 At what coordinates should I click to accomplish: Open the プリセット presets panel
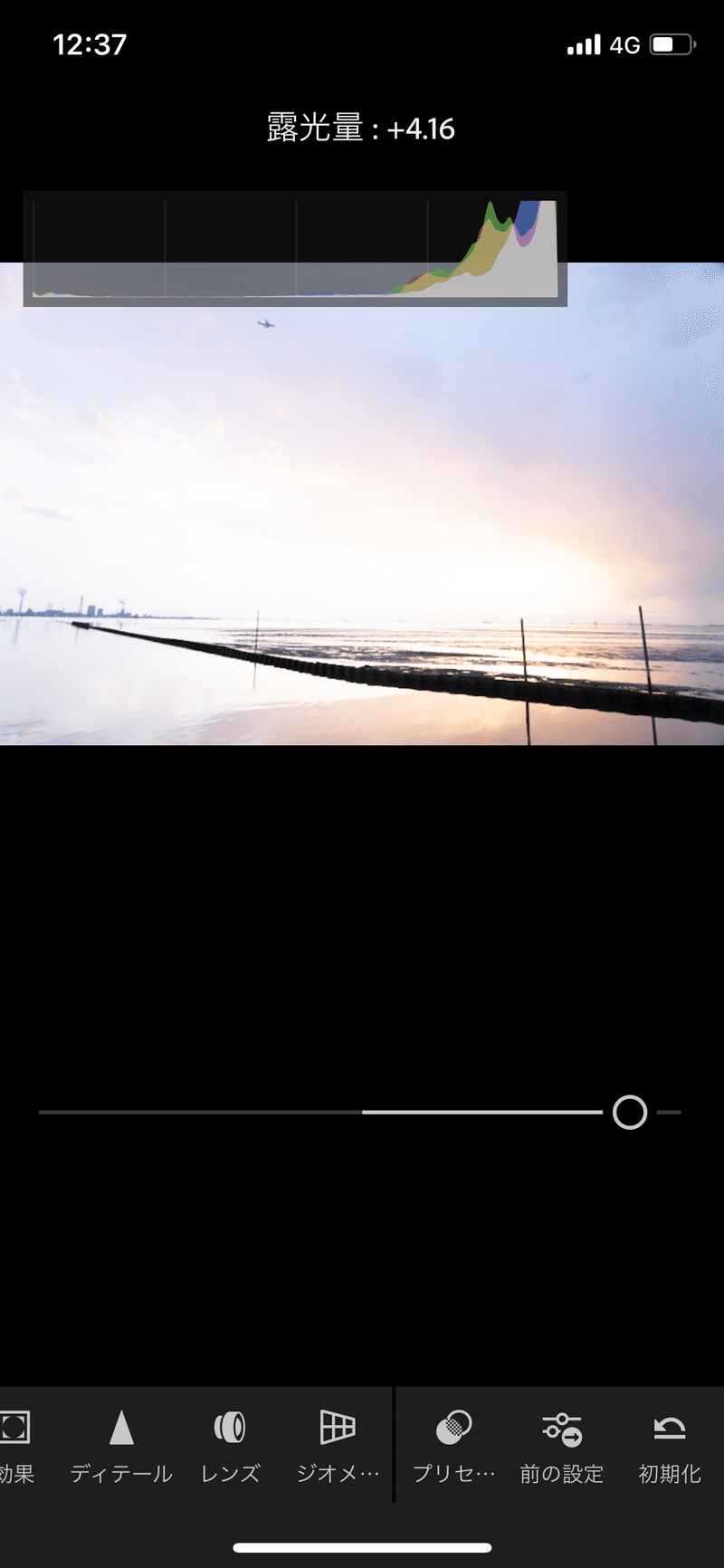click(454, 1446)
